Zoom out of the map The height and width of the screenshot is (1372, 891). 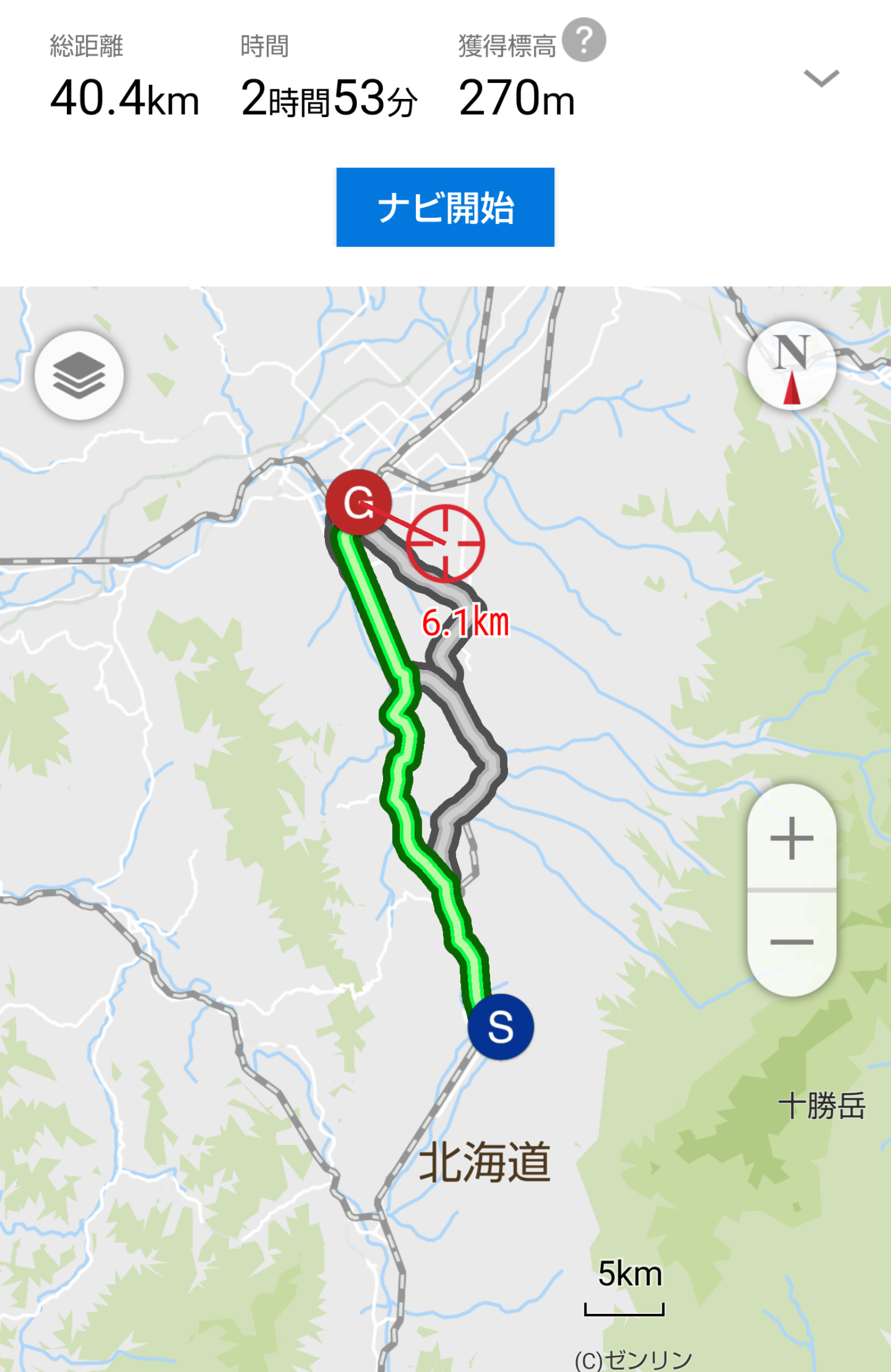point(791,942)
